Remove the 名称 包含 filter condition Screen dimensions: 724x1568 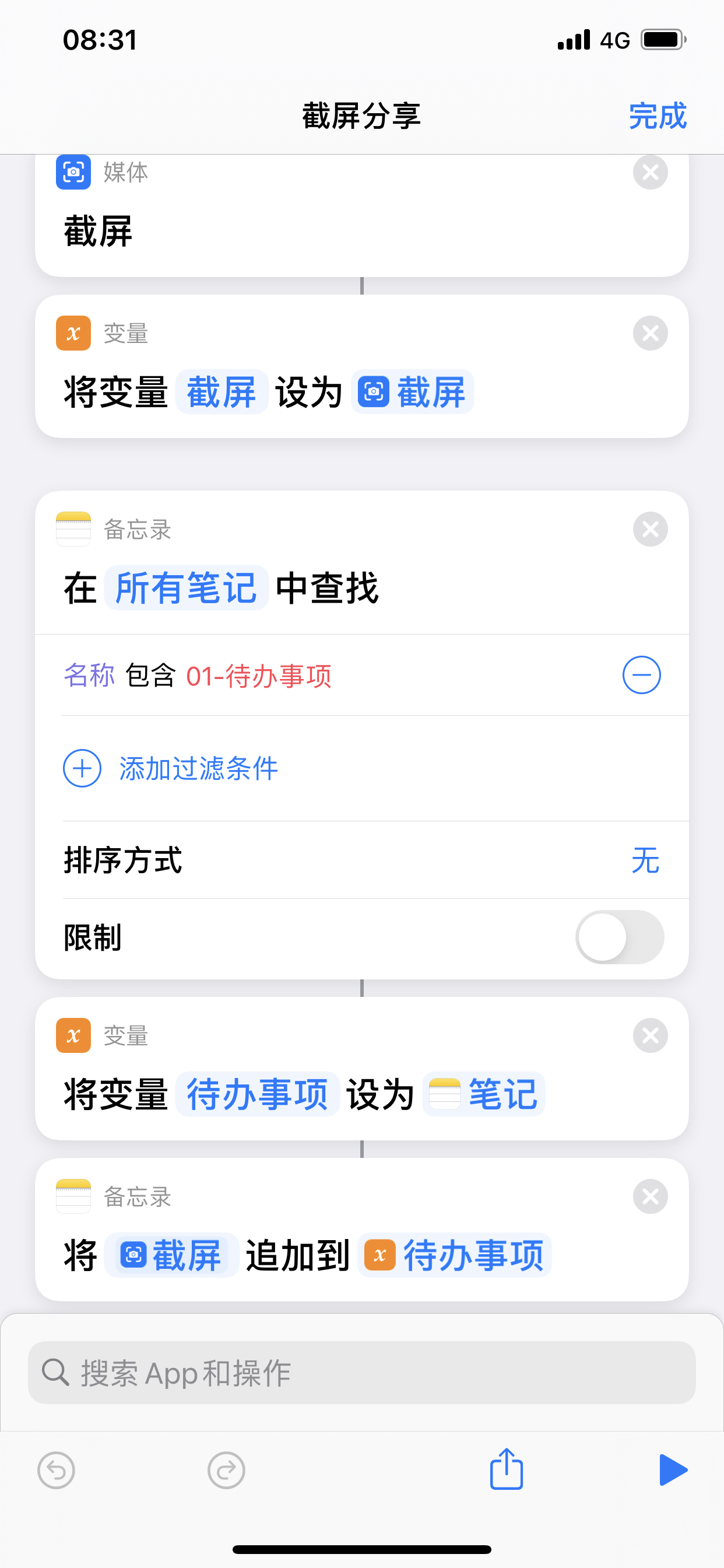coord(641,675)
